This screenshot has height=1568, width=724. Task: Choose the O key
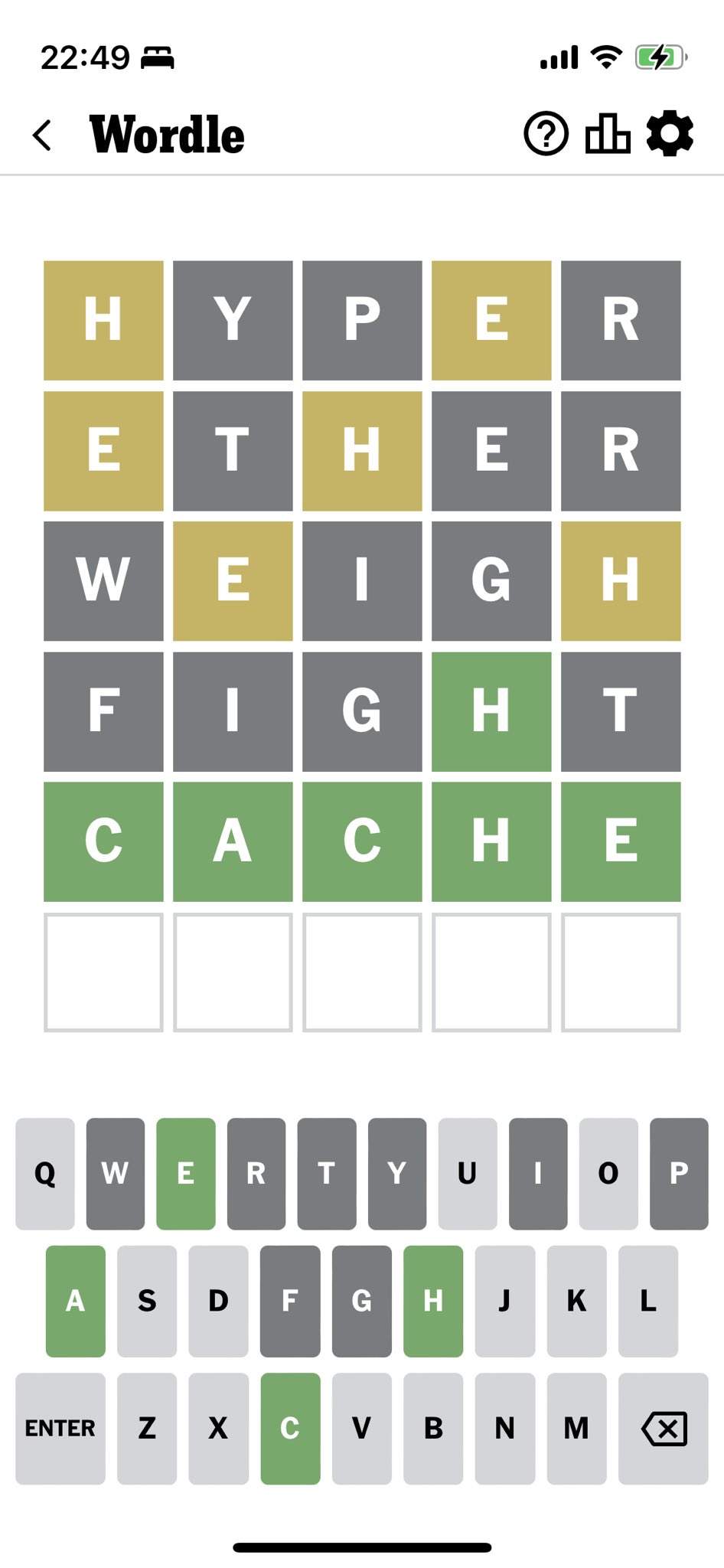[608, 1173]
